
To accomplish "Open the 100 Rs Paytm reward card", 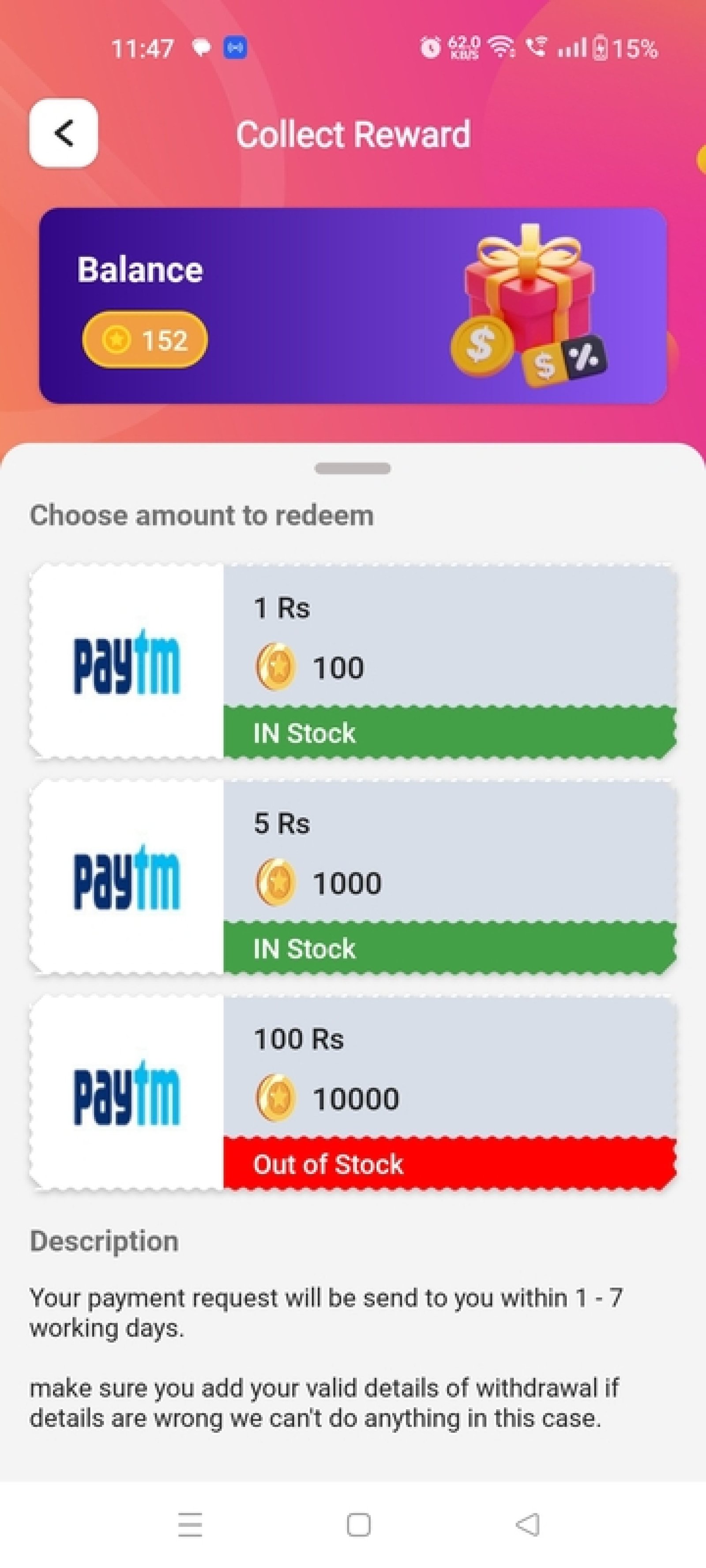I will [x=353, y=1093].
